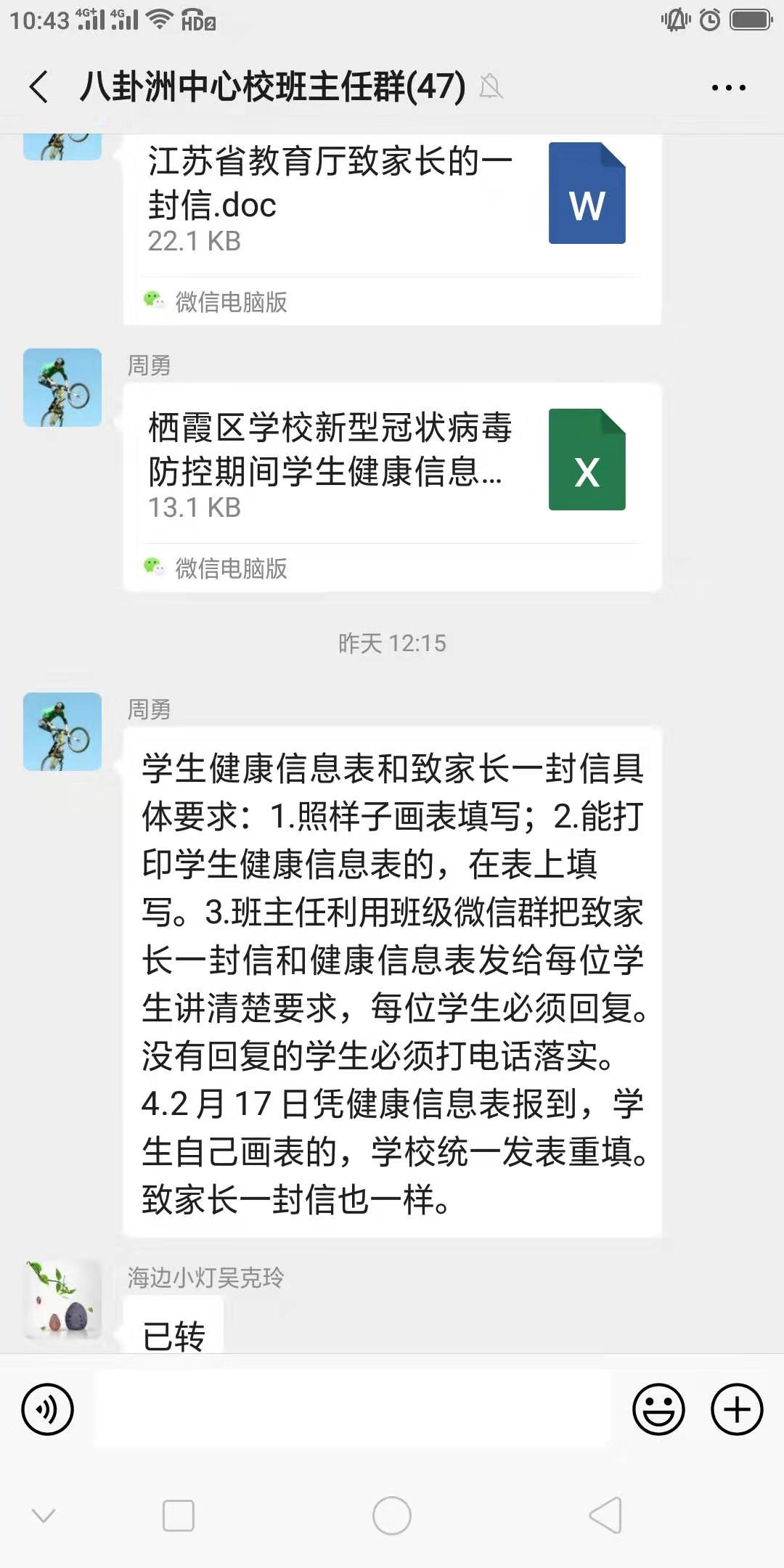View 海边小灯吴克玲's profile avatar

[62, 1299]
